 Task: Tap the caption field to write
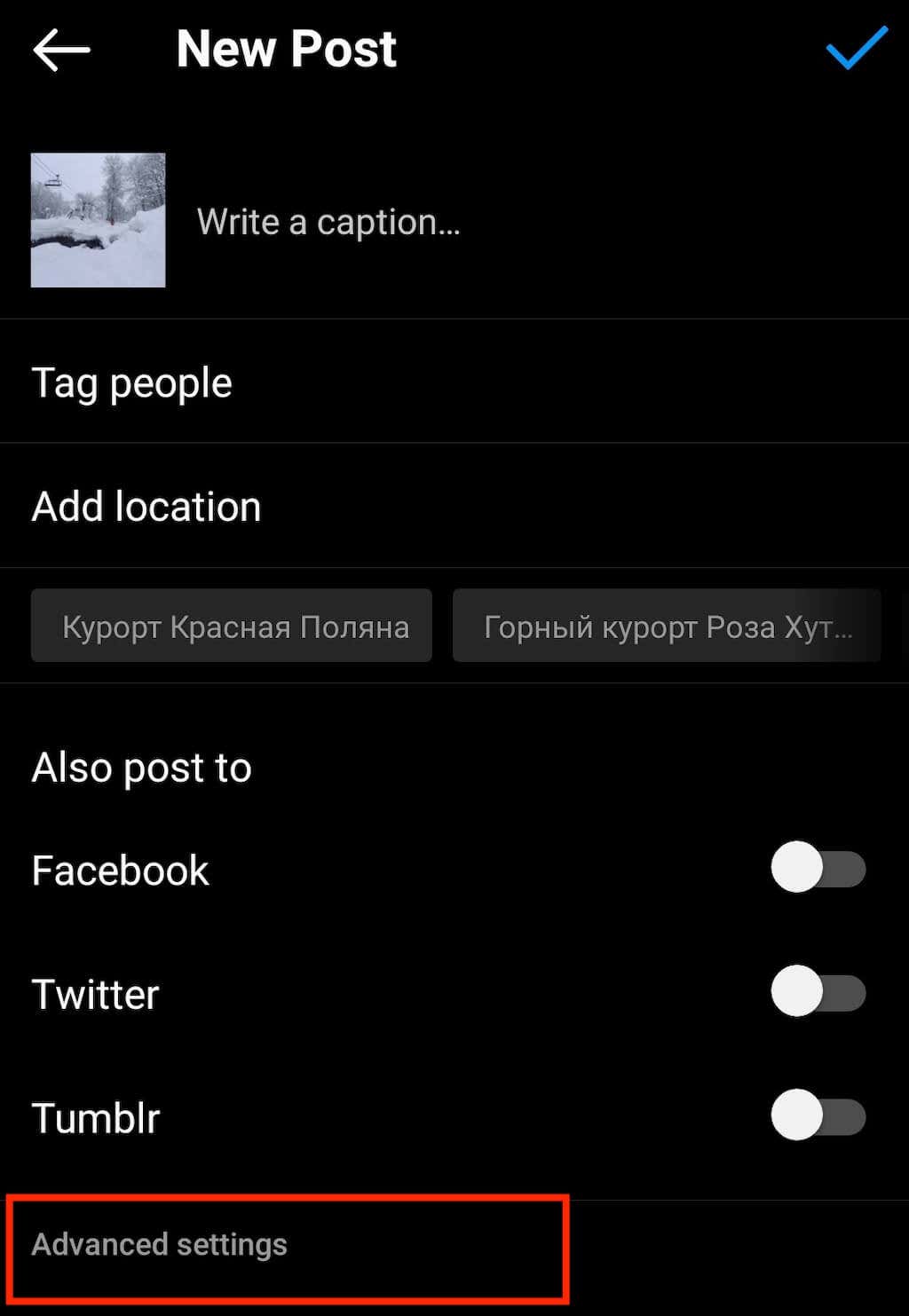(x=328, y=222)
